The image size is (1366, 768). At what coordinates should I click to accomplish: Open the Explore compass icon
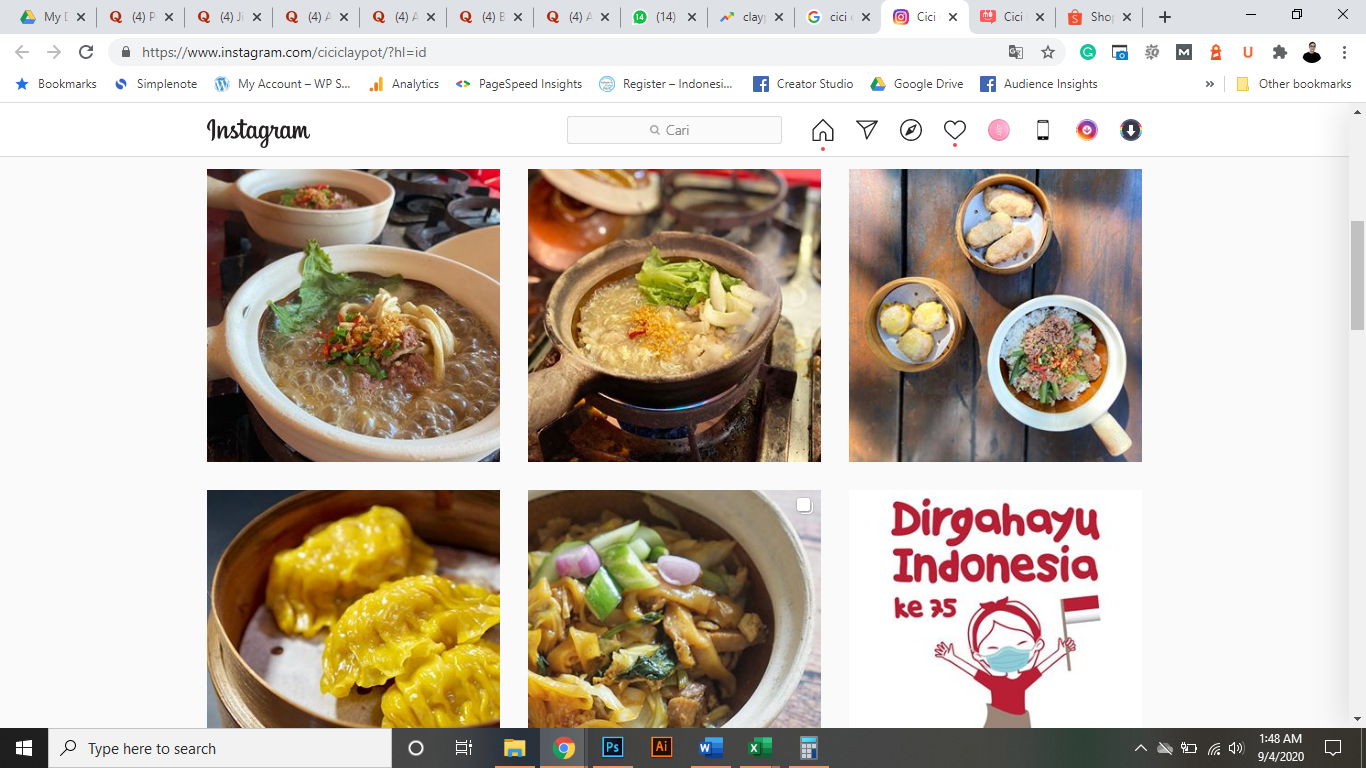[911, 130]
